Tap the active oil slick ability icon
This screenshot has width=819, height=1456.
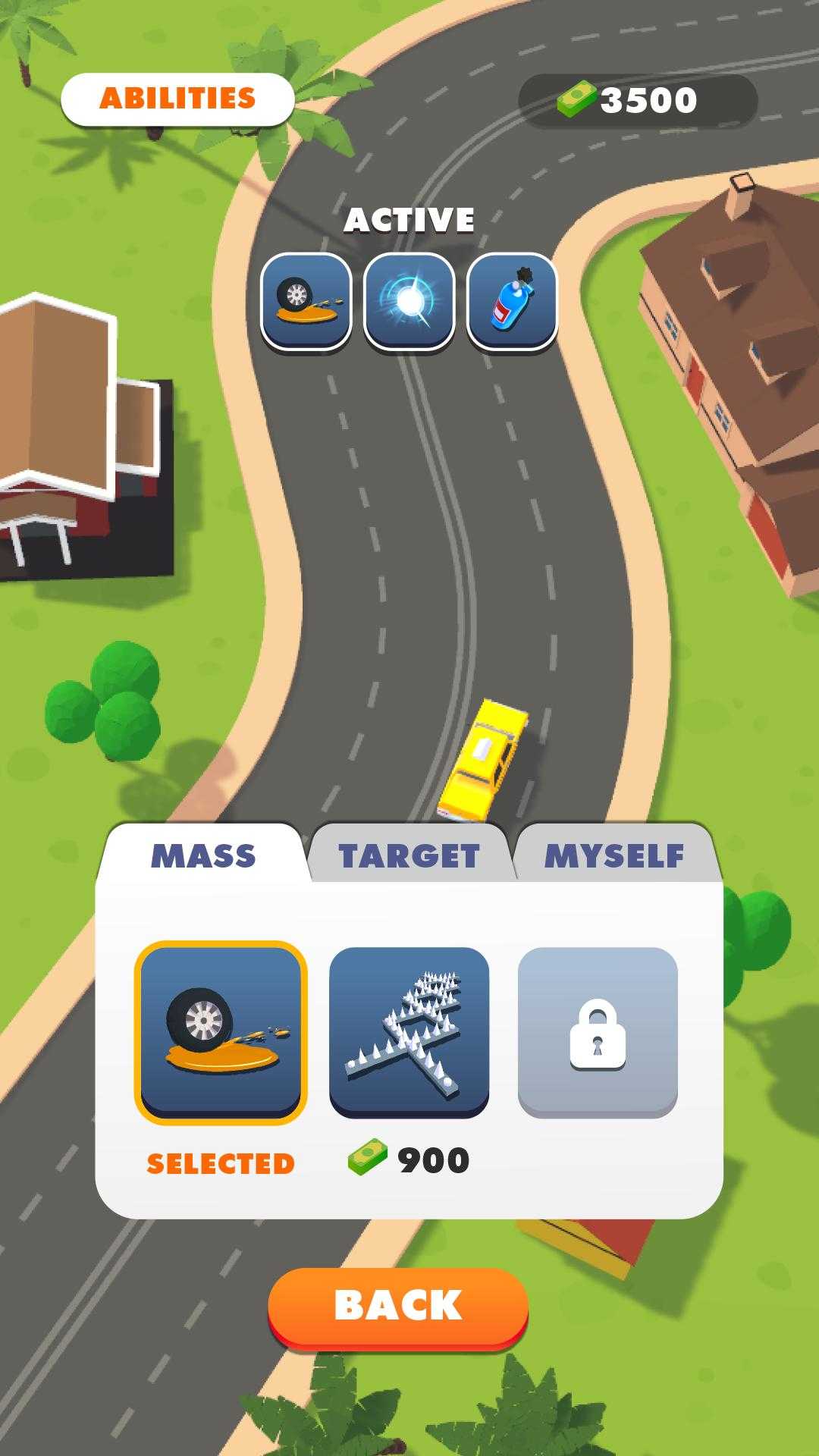click(x=306, y=301)
